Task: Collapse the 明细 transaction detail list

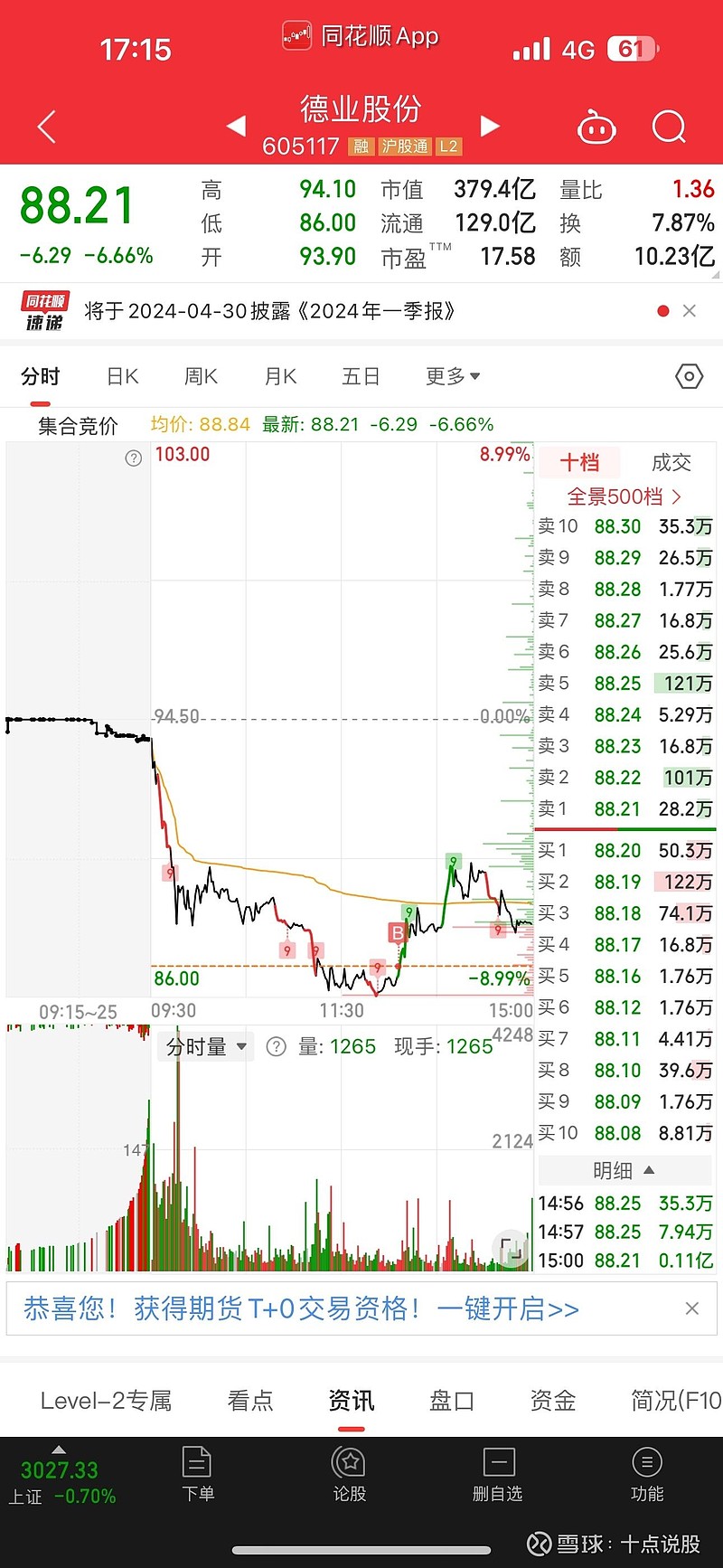Action: [x=622, y=1170]
